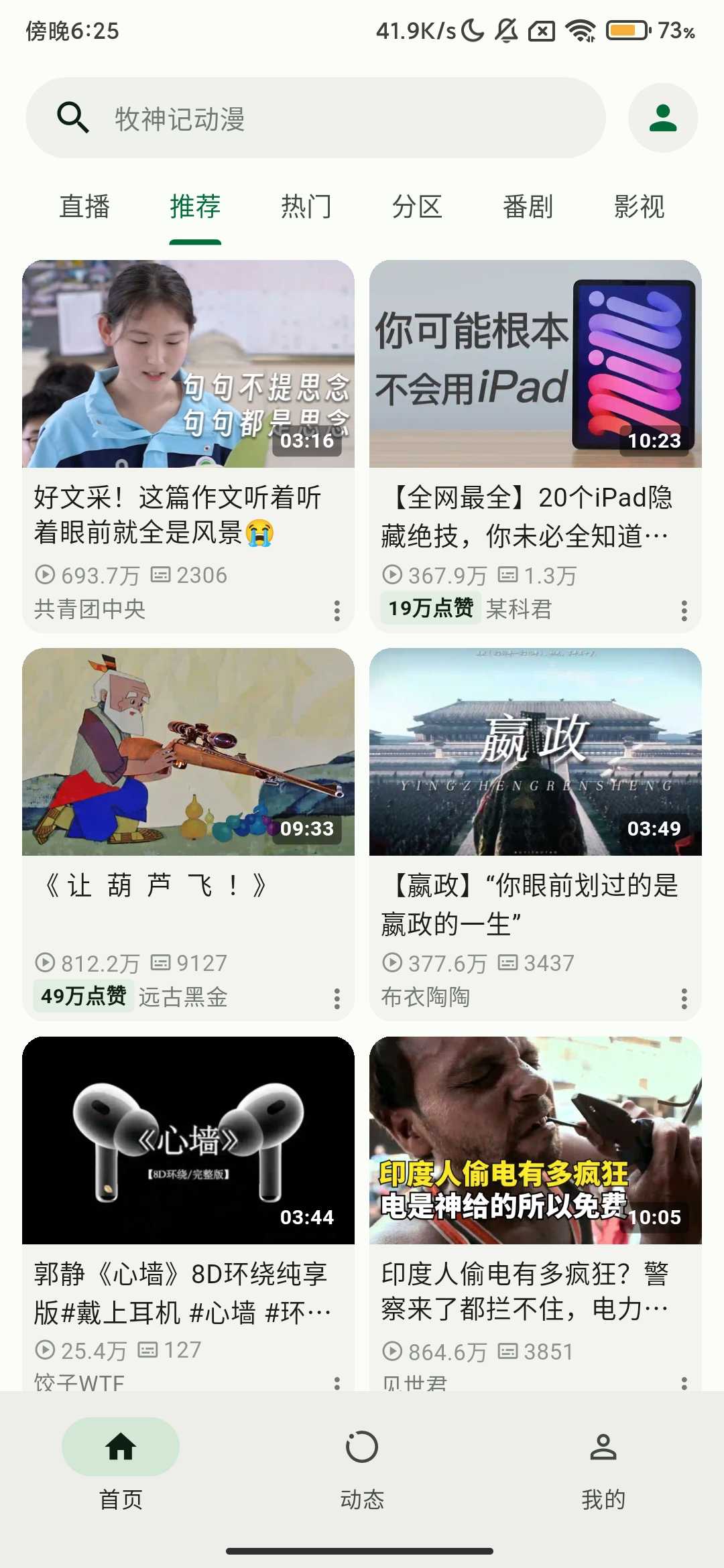Switch to the 直播 tab
The image size is (724, 1568).
(x=84, y=206)
